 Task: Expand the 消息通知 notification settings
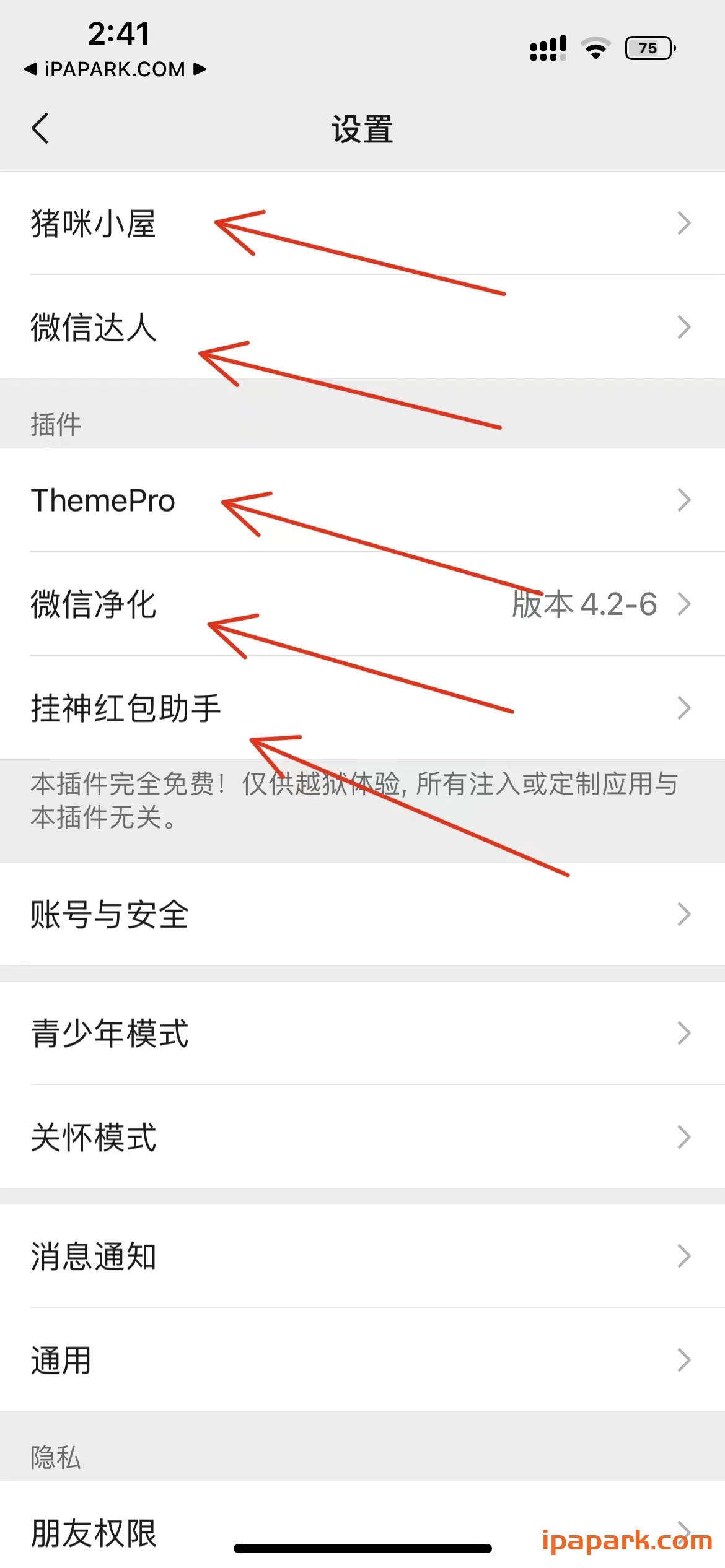pos(93,1255)
